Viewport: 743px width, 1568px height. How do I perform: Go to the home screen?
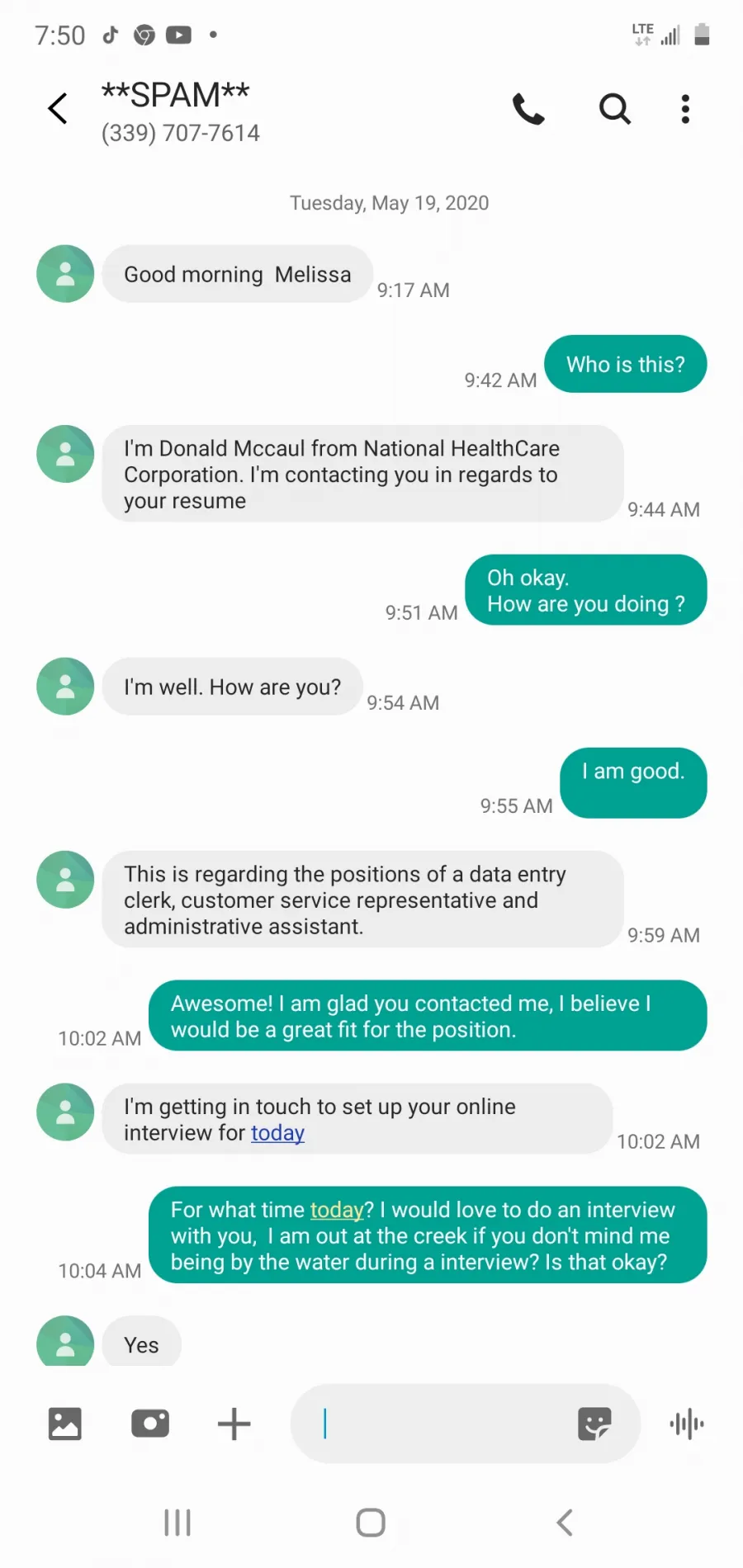[x=371, y=1523]
